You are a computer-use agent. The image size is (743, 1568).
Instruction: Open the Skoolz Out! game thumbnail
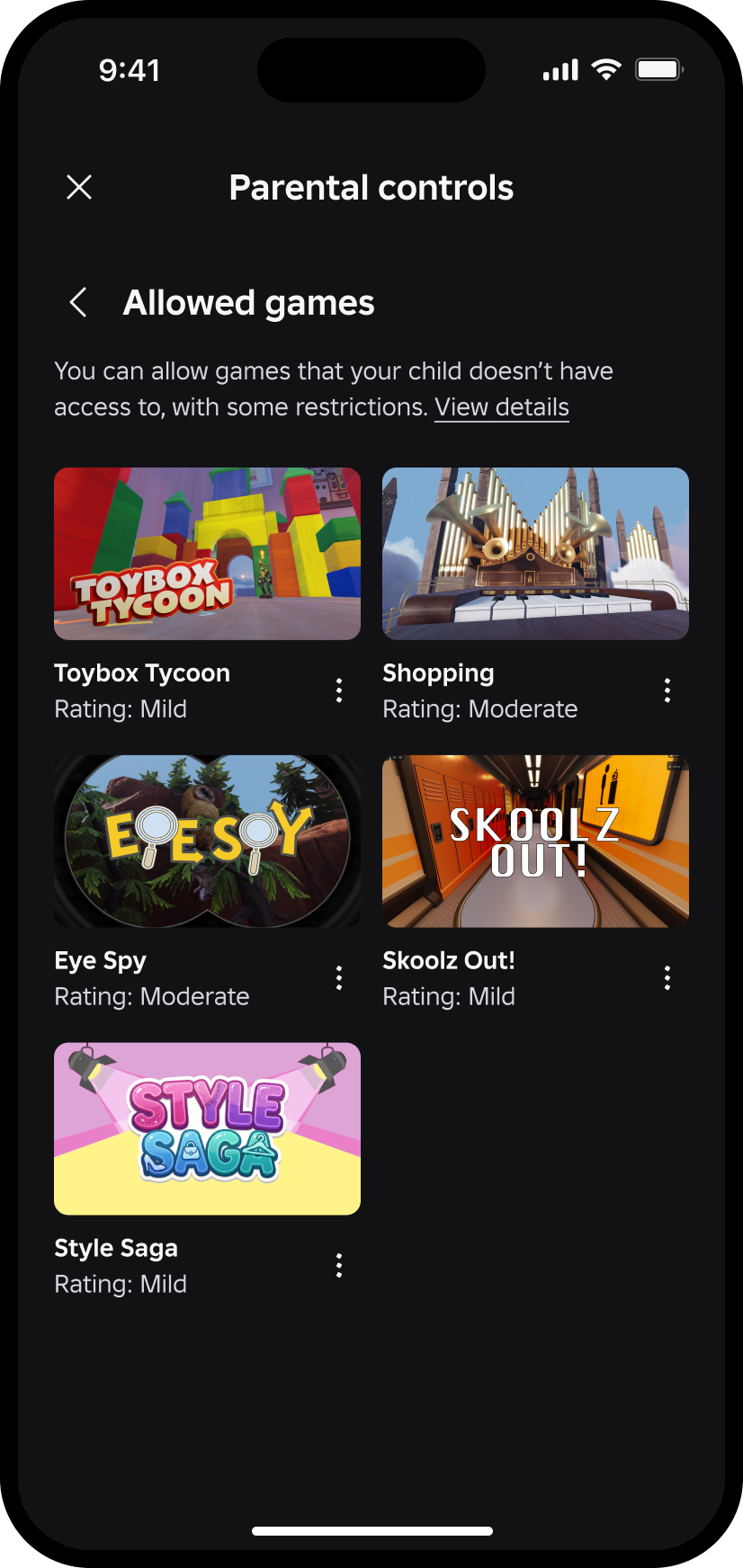pos(534,841)
